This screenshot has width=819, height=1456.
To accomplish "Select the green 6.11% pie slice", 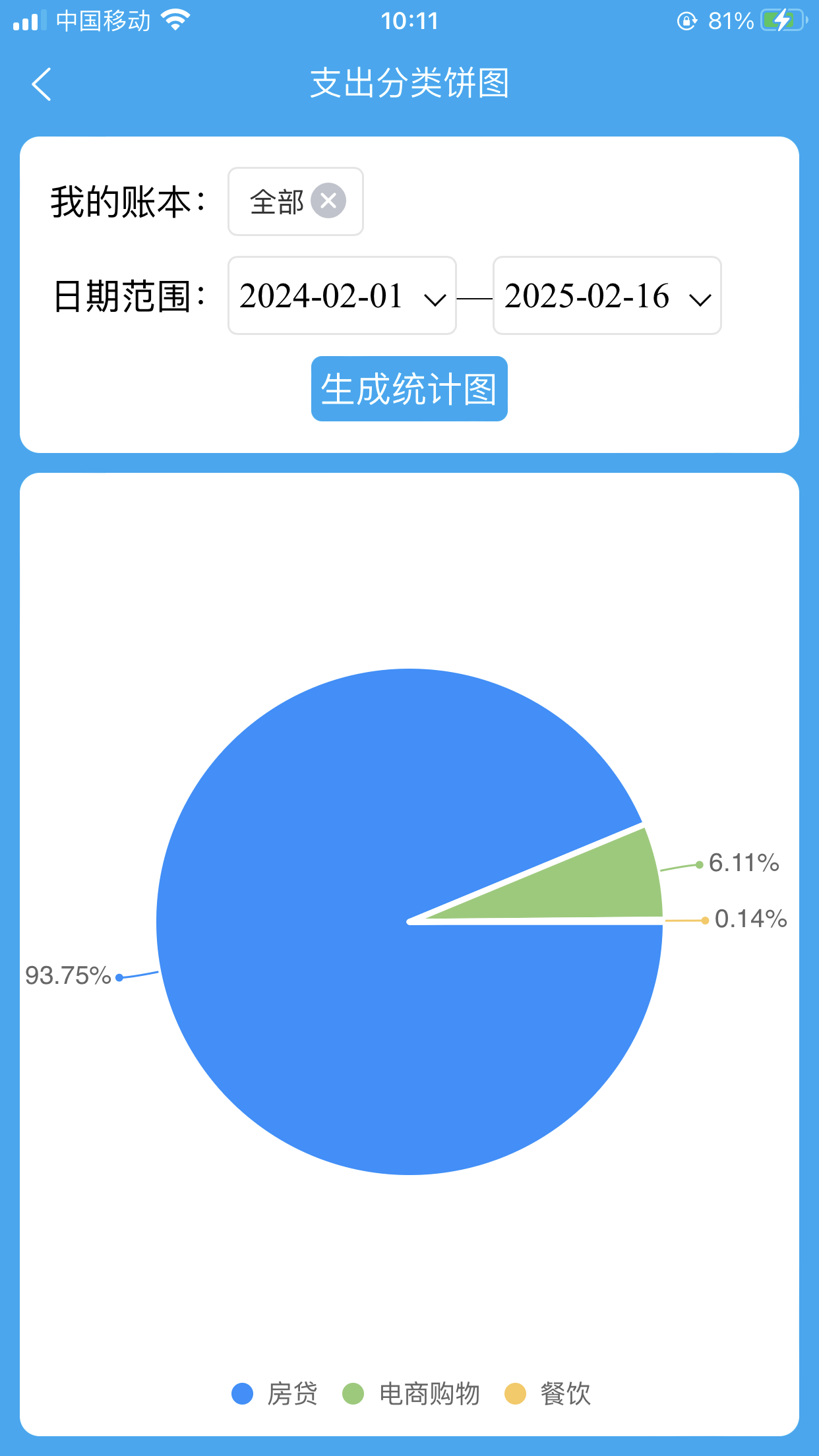I will point(593,884).
